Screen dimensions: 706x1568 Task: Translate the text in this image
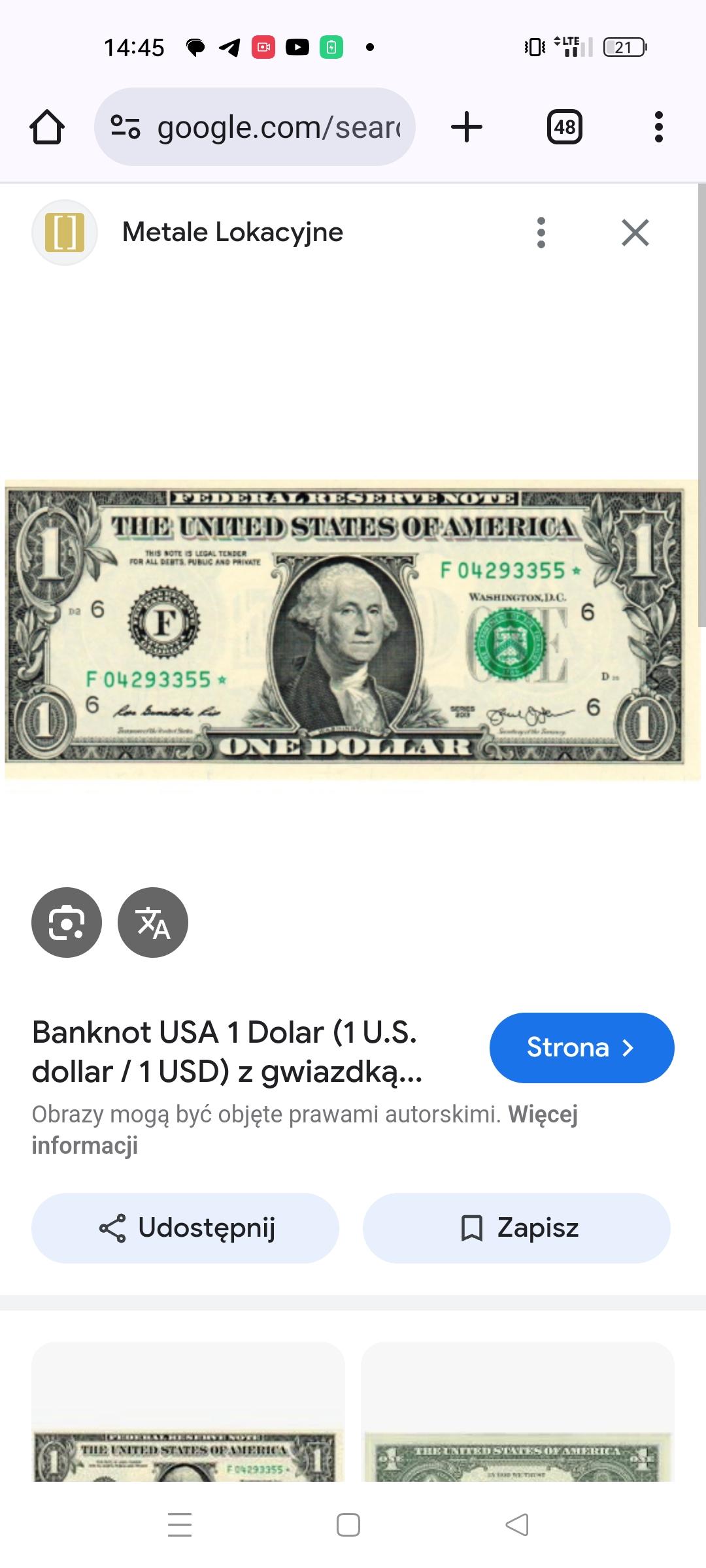click(153, 923)
